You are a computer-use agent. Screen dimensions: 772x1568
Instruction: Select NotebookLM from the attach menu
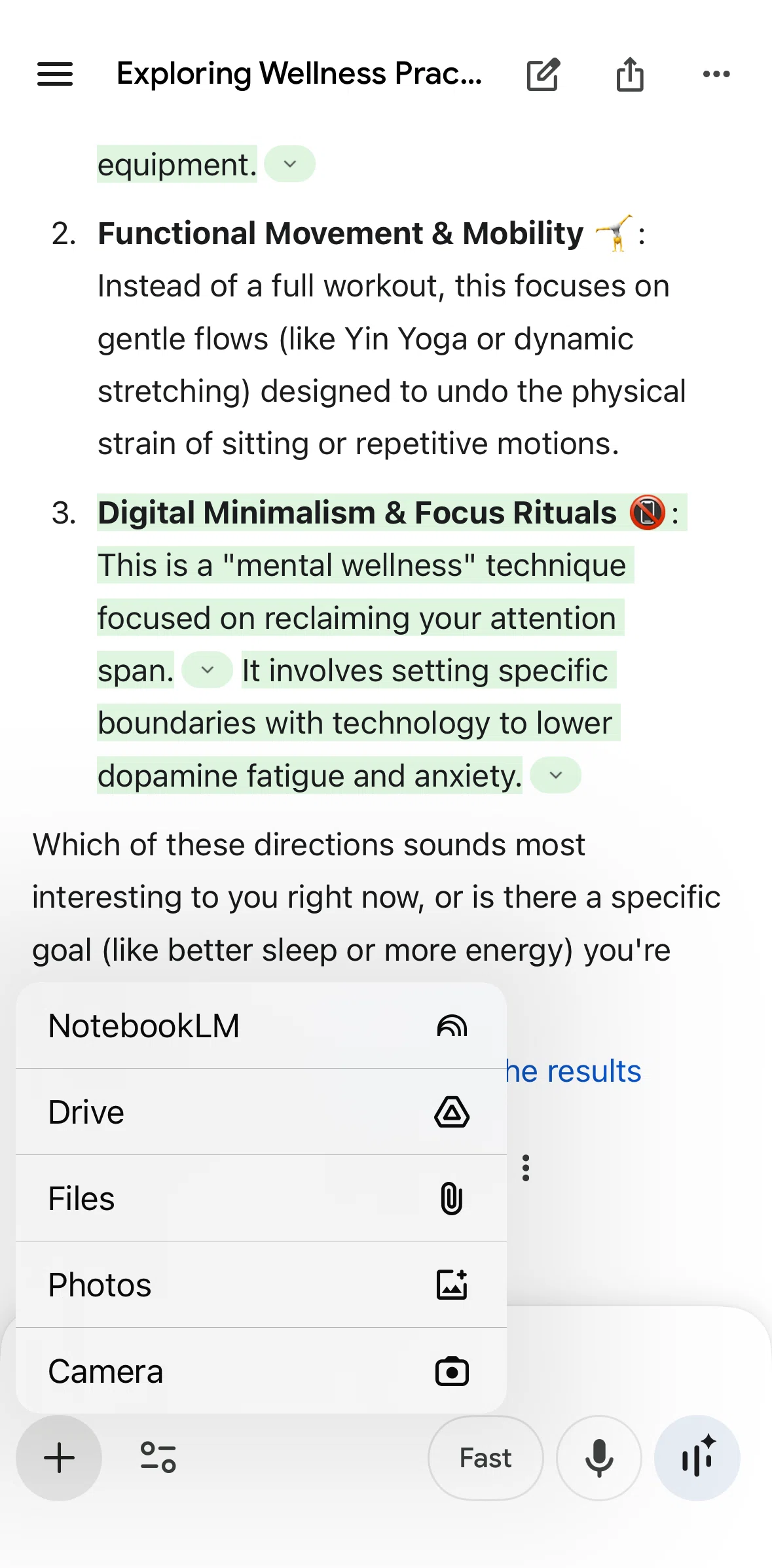click(261, 1025)
